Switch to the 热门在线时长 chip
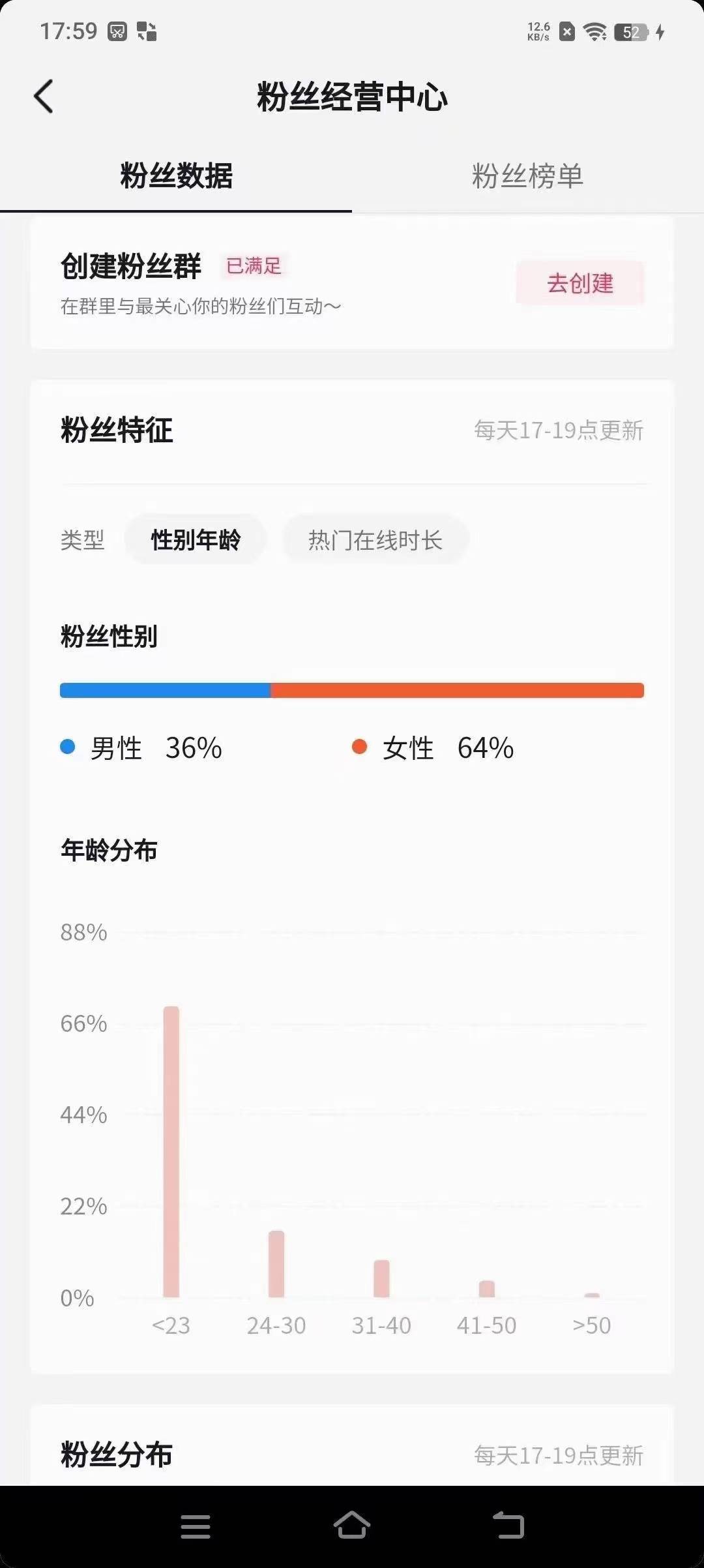 tap(375, 539)
